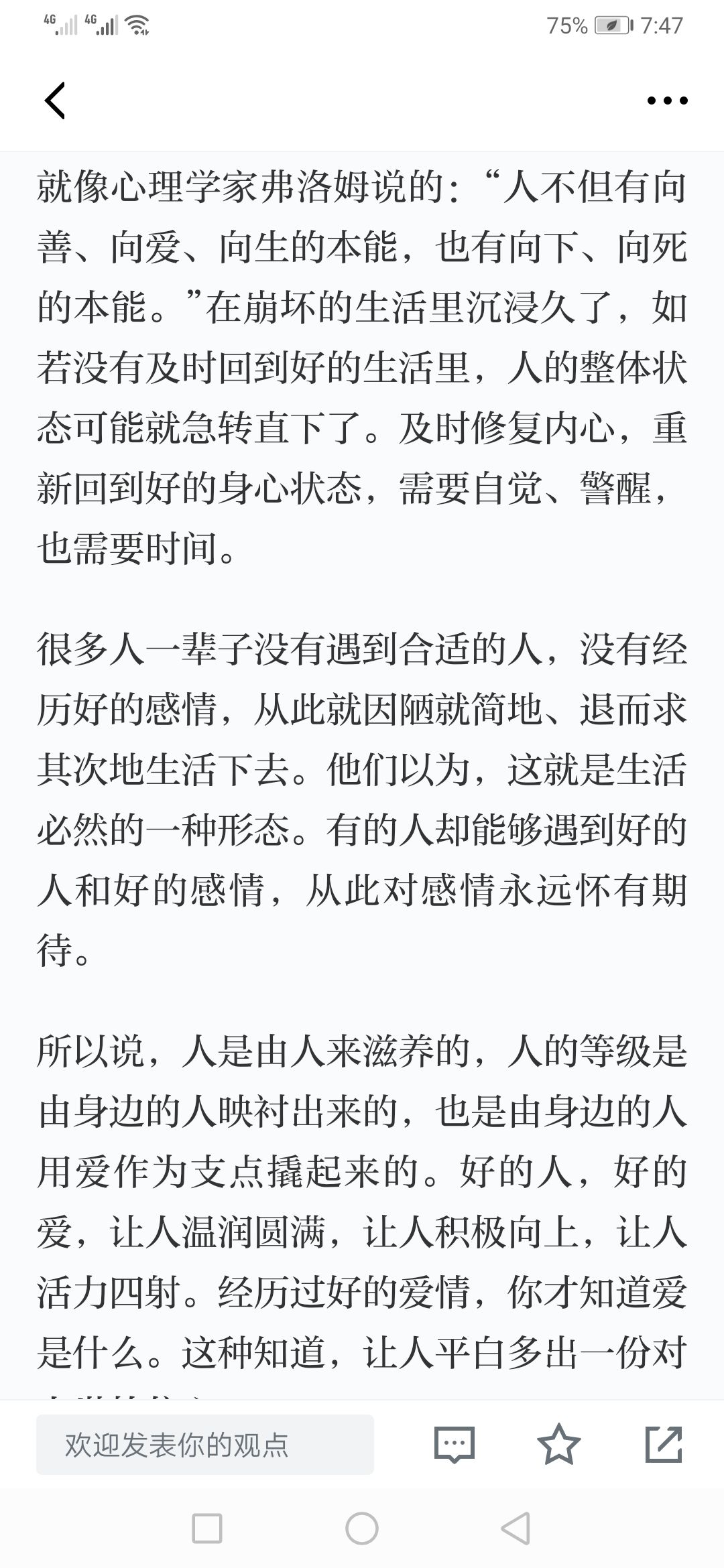Image resolution: width=724 pixels, height=1568 pixels.
Task: Share the article via the share icon
Action: click(x=664, y=1445)
